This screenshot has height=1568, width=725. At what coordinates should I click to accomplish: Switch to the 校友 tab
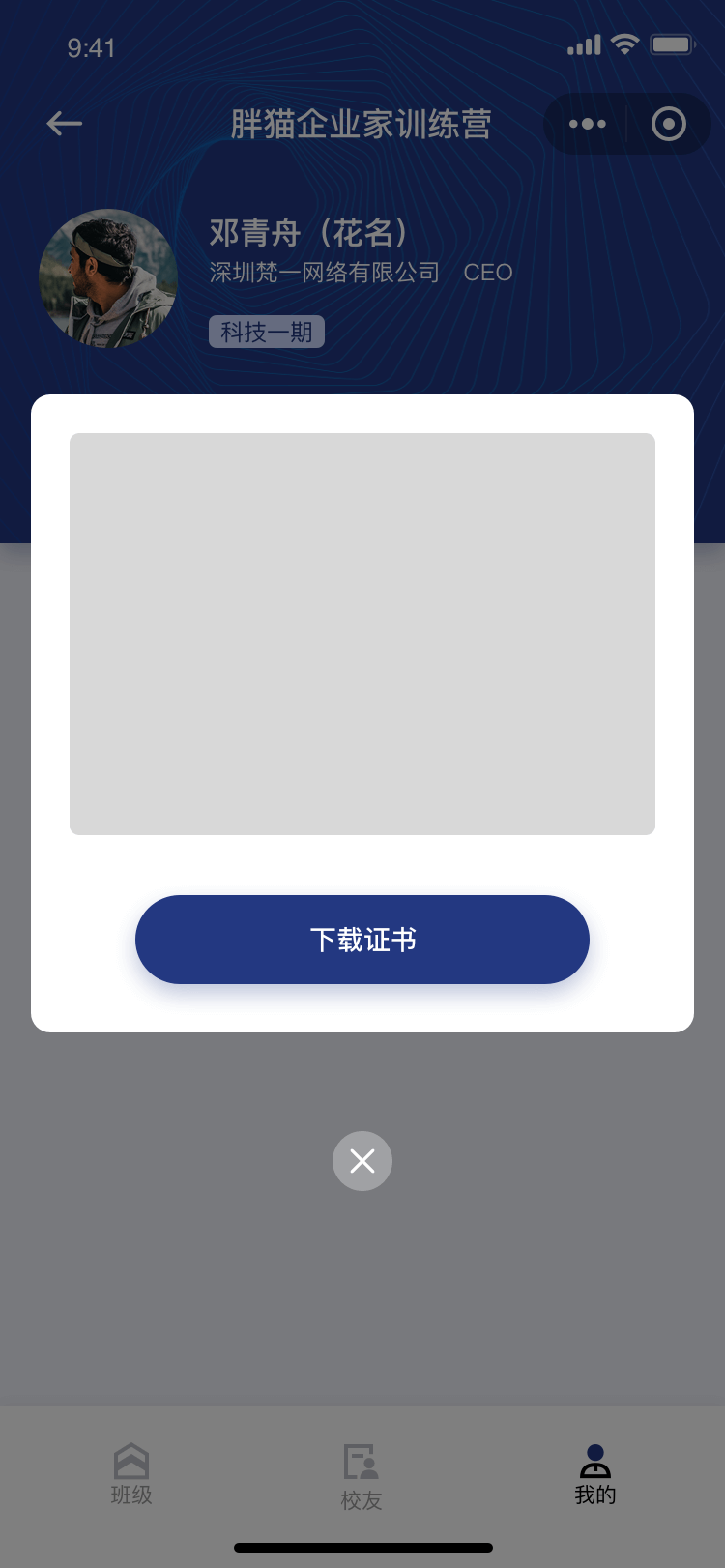pyautogui.click(x=362, y=1476)
